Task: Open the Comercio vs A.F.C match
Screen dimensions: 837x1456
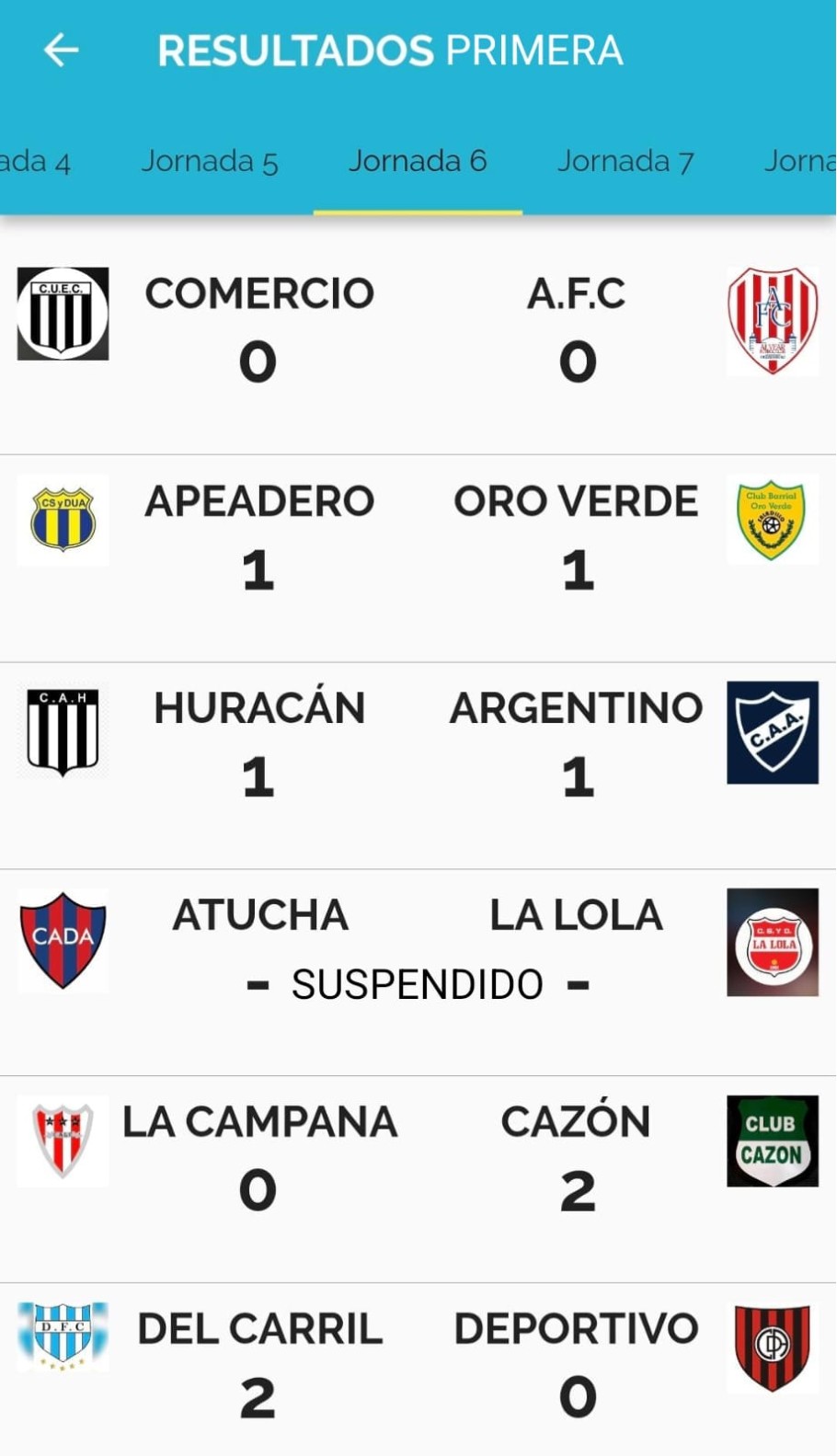Action: pos(418,331)
